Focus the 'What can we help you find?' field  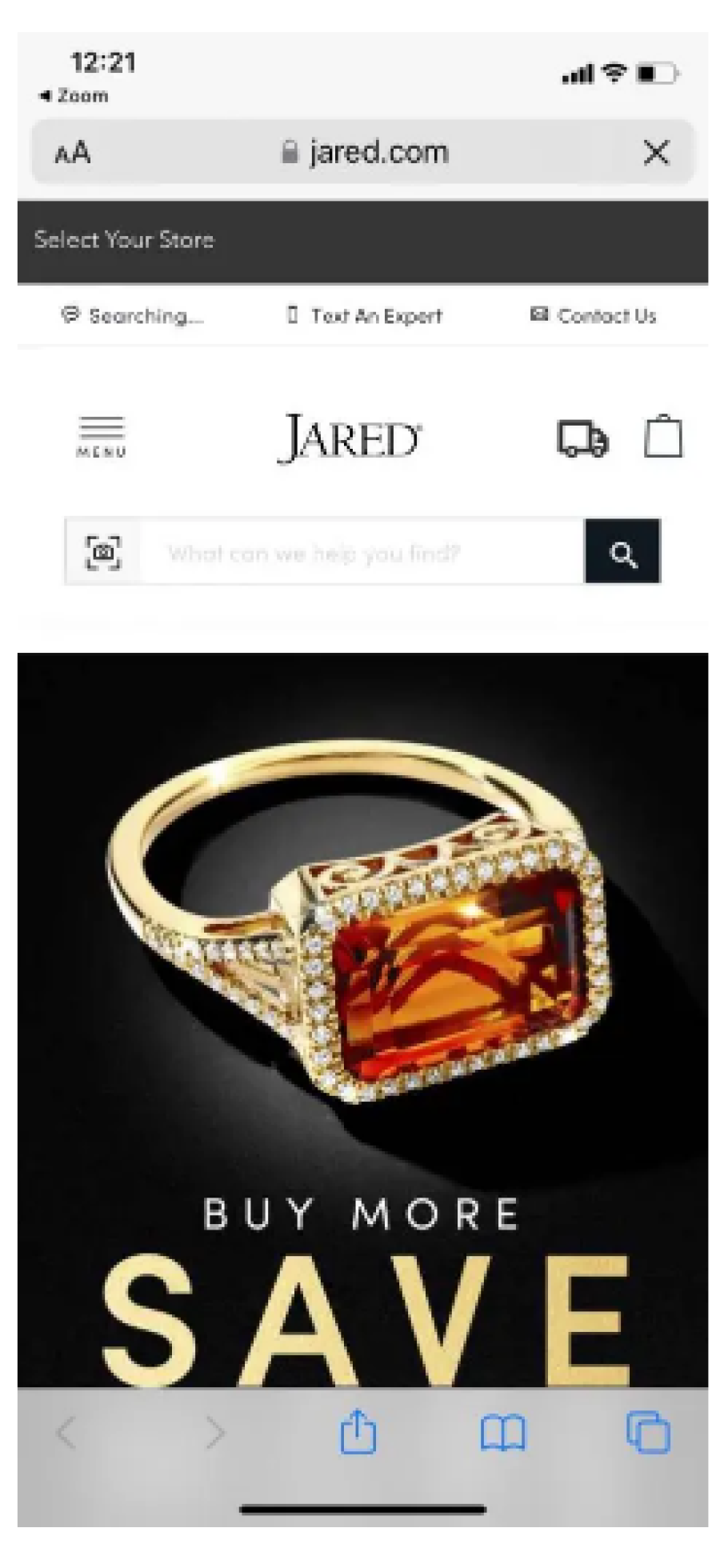click(x=360, y=552)
